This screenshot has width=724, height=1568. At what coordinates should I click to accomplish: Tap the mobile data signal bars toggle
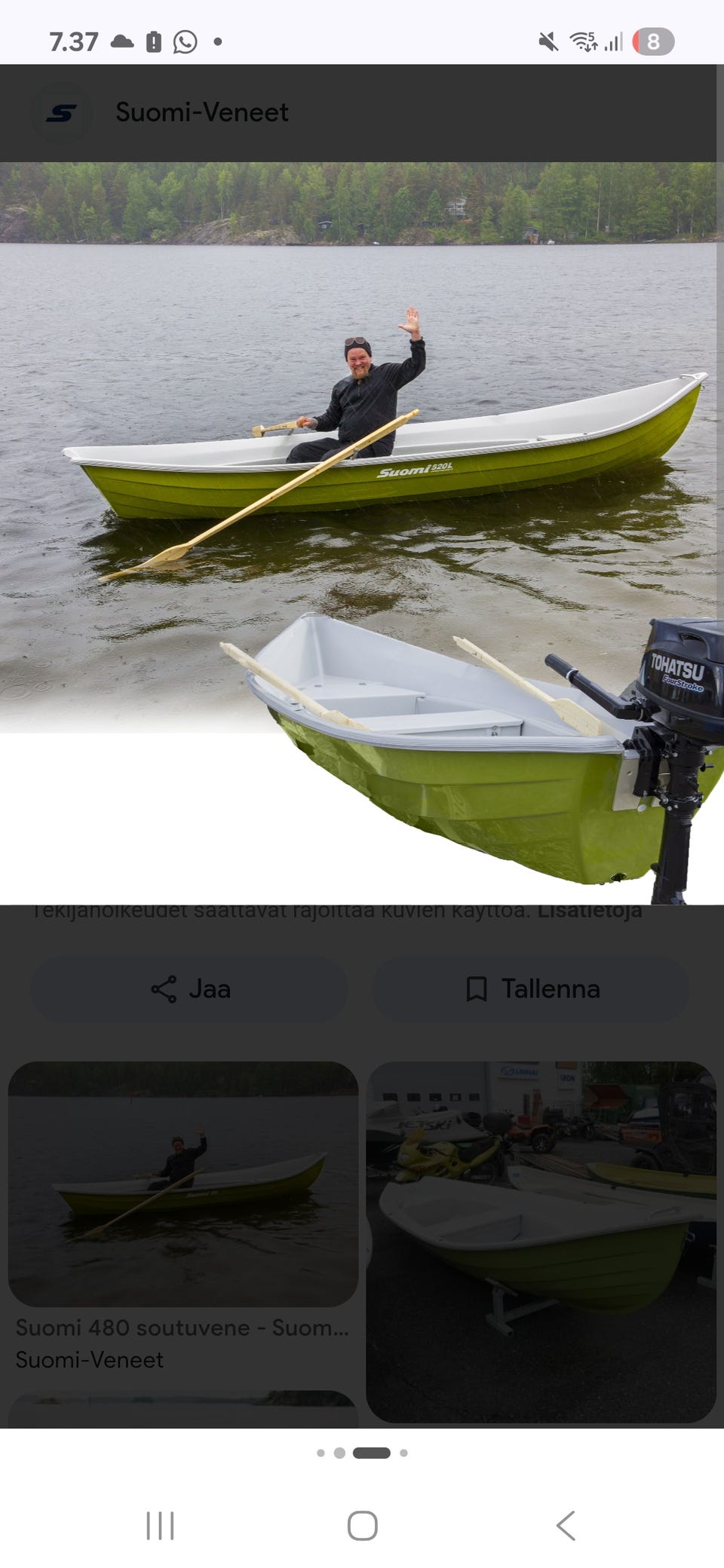pyautogui.click(x=613, y=43)
